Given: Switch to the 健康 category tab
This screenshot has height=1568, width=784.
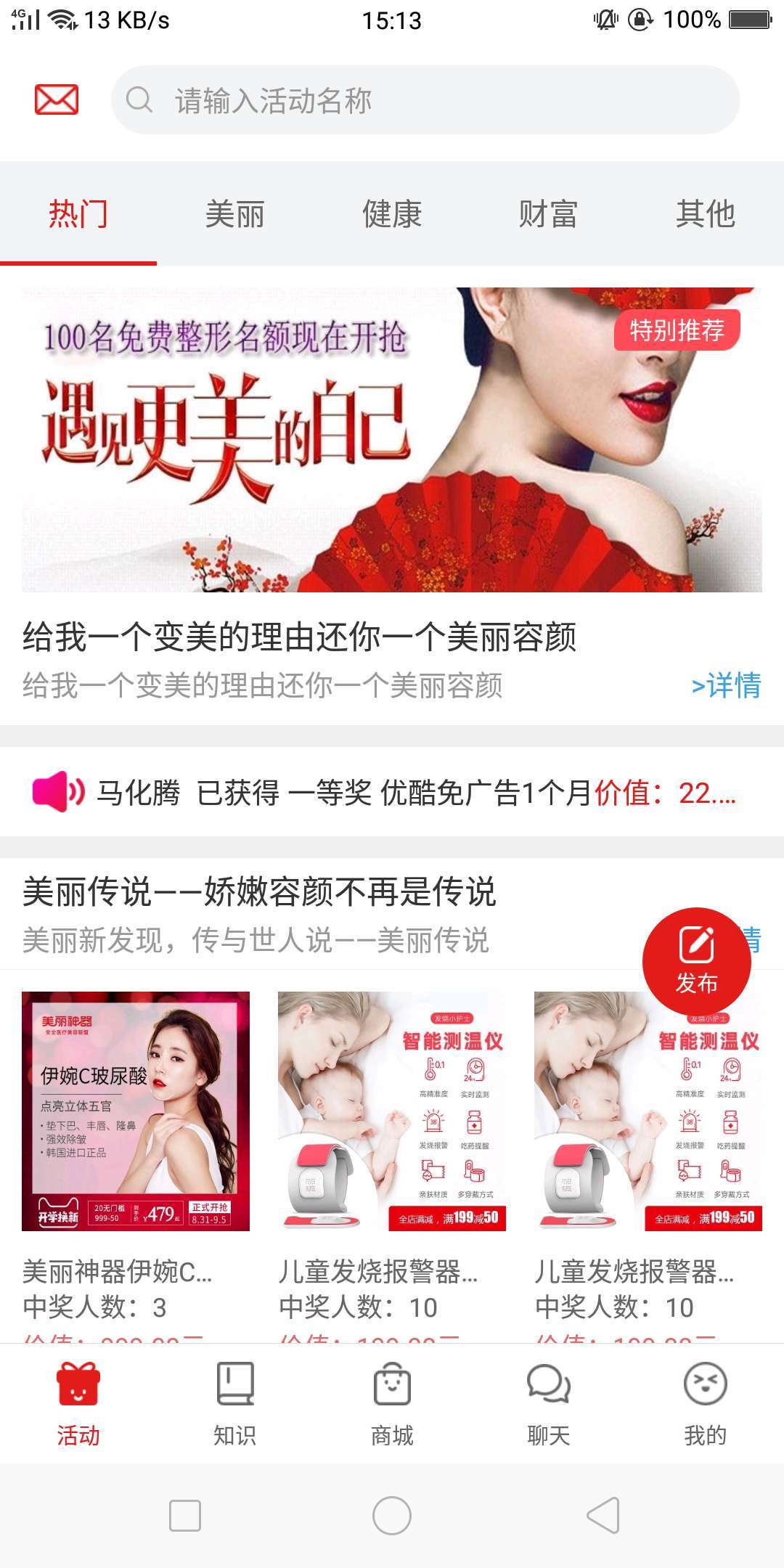Looking at the screenshot, I should coord(392,214).
